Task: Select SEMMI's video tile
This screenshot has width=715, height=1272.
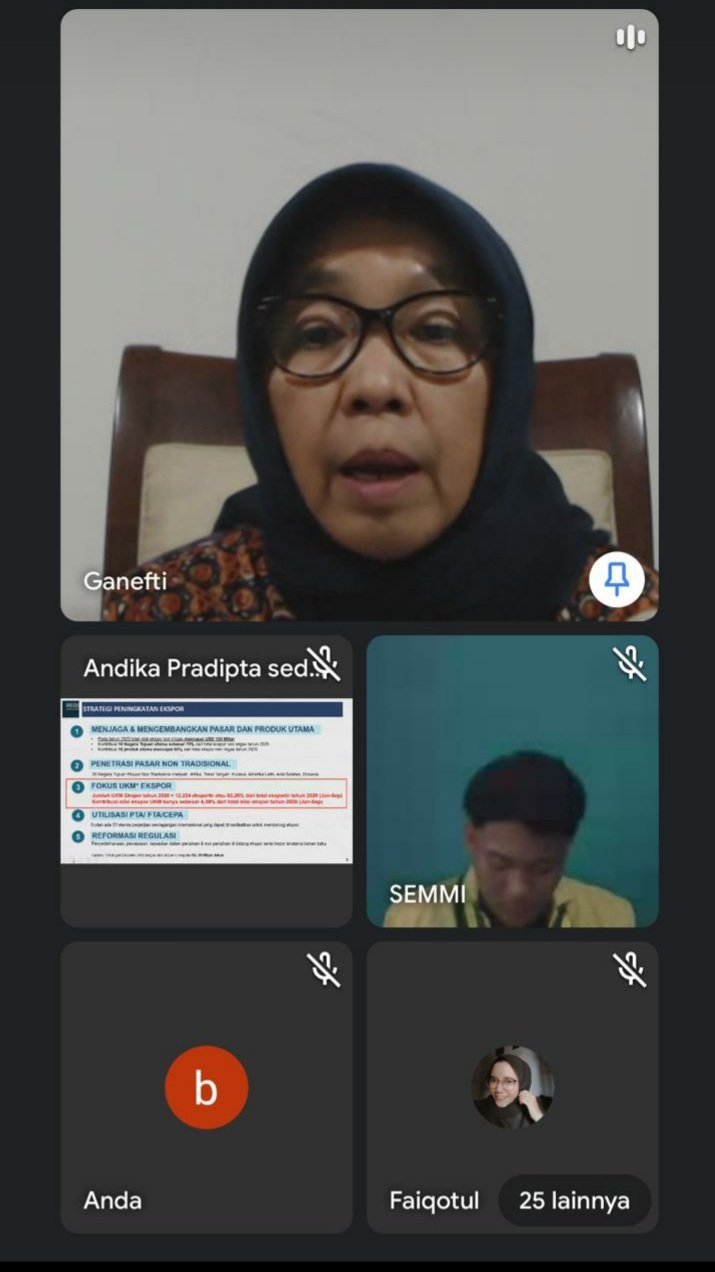Action: coord(512,780)
